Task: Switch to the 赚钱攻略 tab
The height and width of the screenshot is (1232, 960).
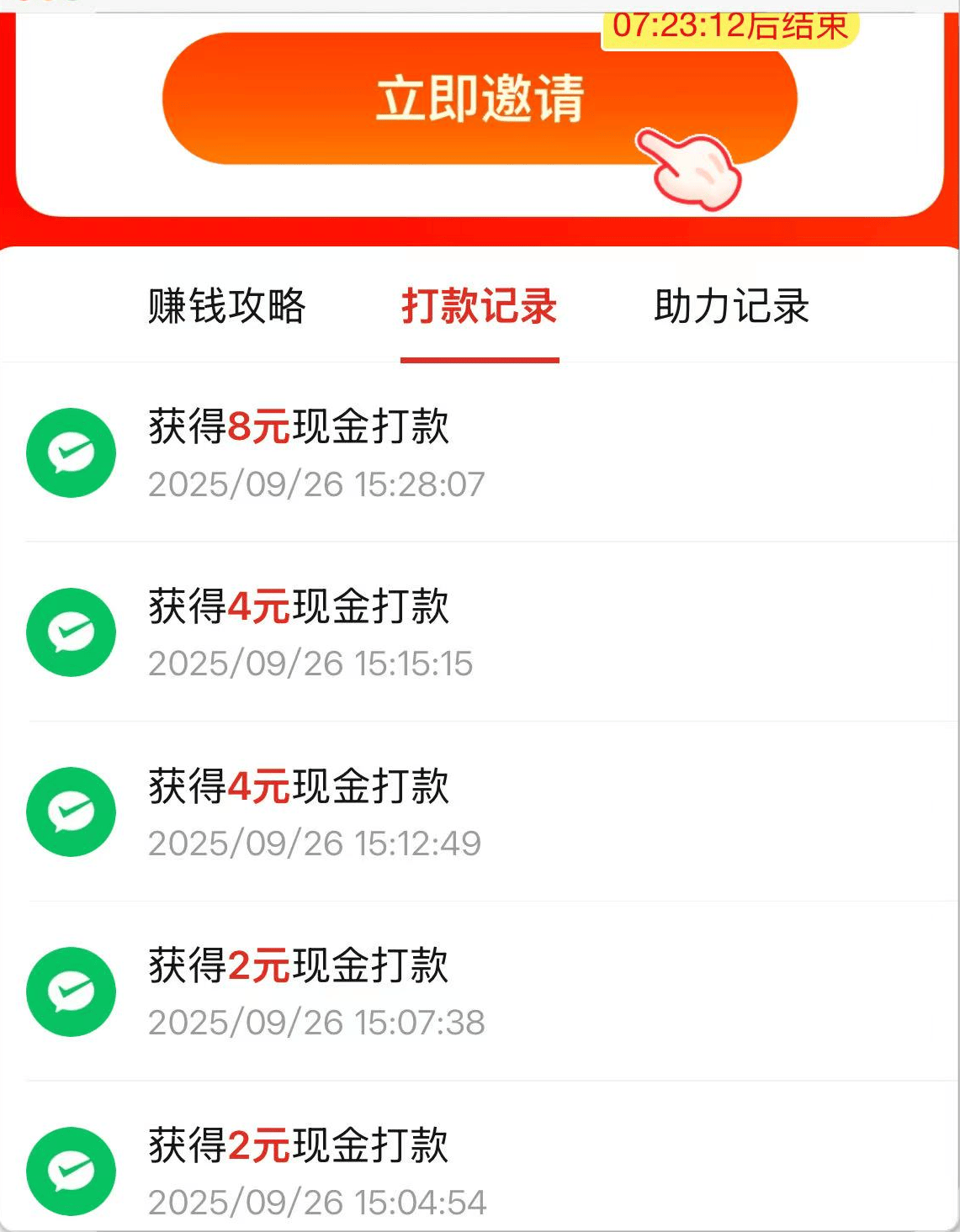Action: click(x=226, y=306)
